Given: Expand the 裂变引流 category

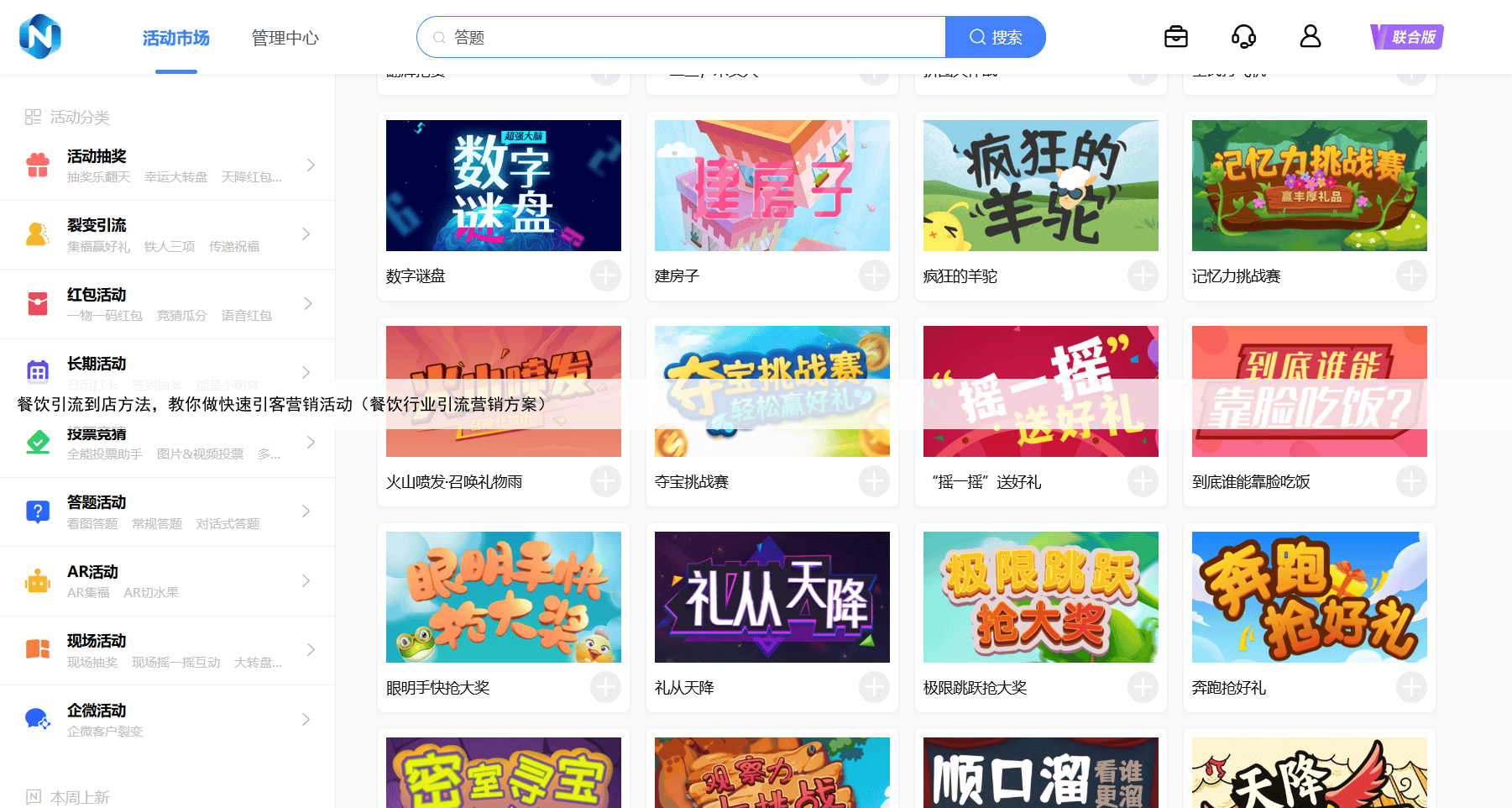Looking at the screenshot, I should point(168,234).
